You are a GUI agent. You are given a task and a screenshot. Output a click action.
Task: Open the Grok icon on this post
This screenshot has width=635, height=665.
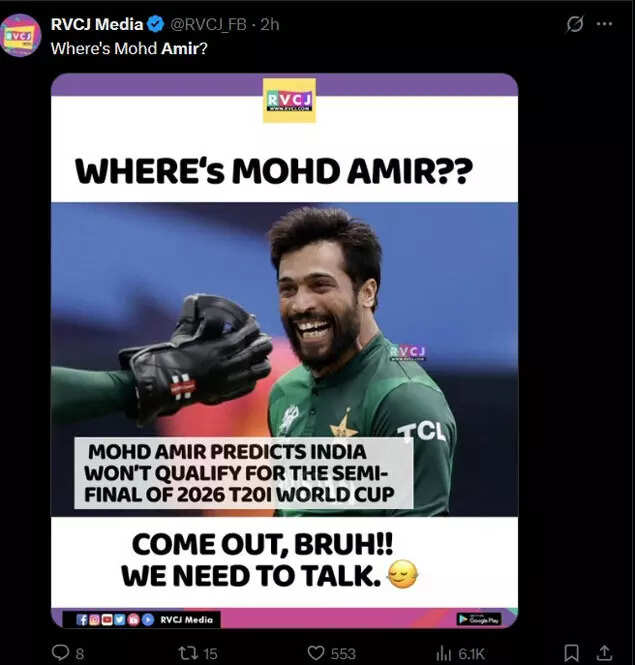(x=575, y=24)
